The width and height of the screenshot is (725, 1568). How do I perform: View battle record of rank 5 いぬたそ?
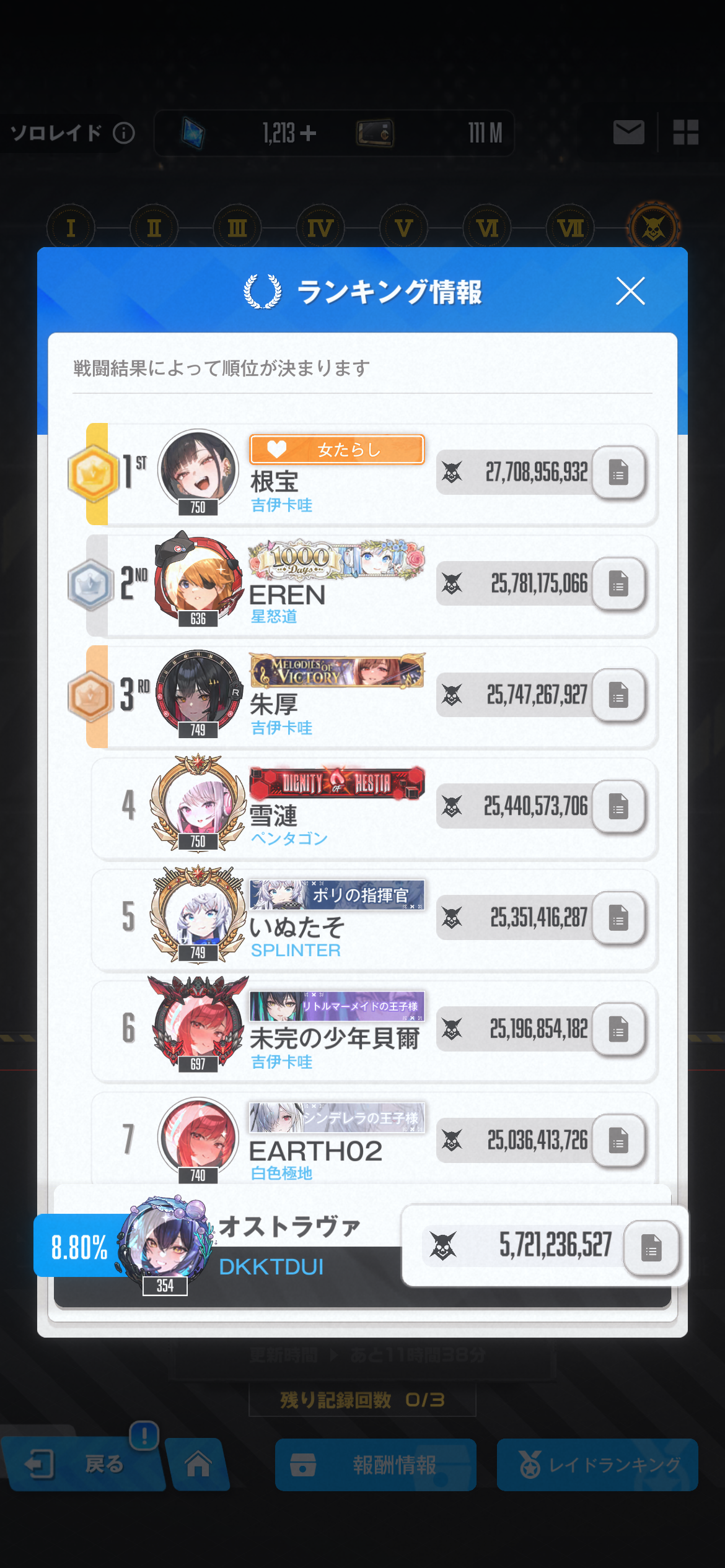click(618, 918)
